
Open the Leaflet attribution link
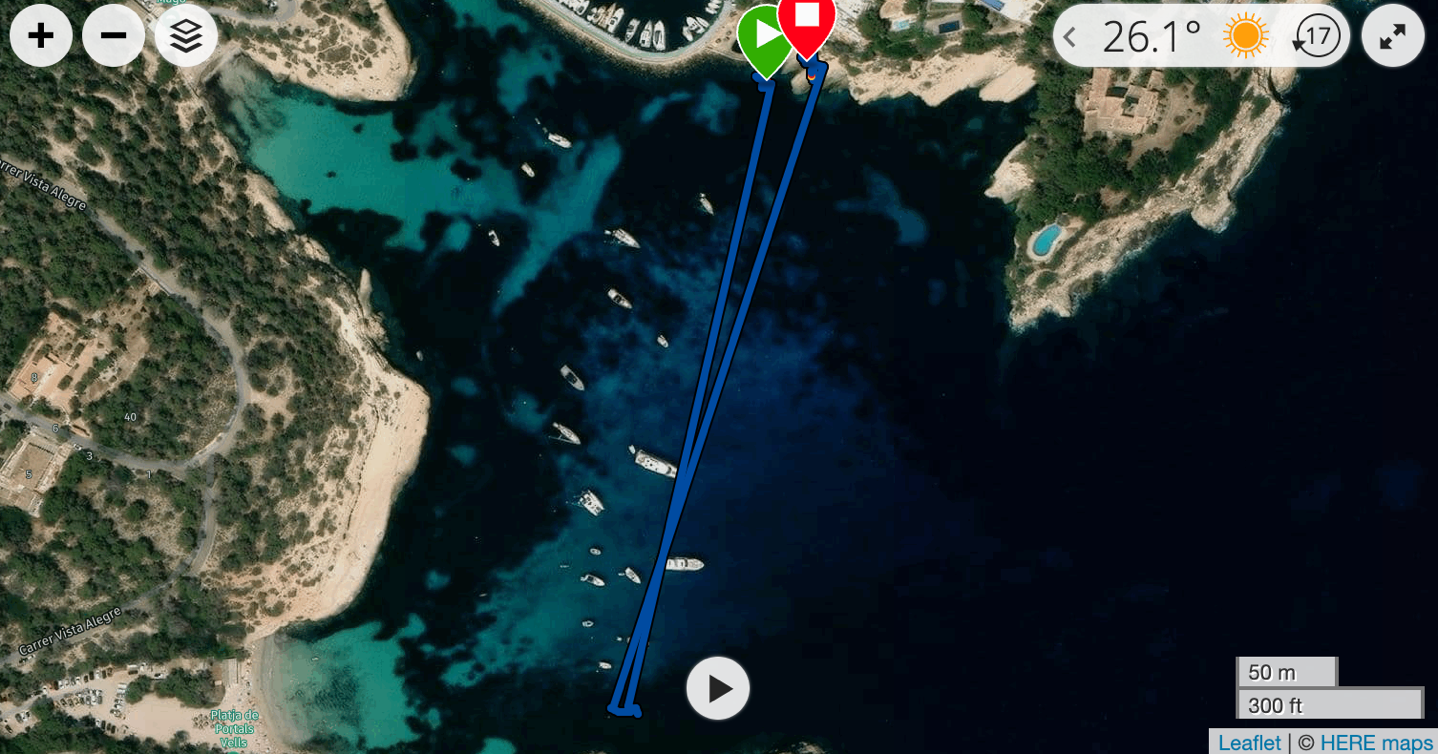(1249, 742)
